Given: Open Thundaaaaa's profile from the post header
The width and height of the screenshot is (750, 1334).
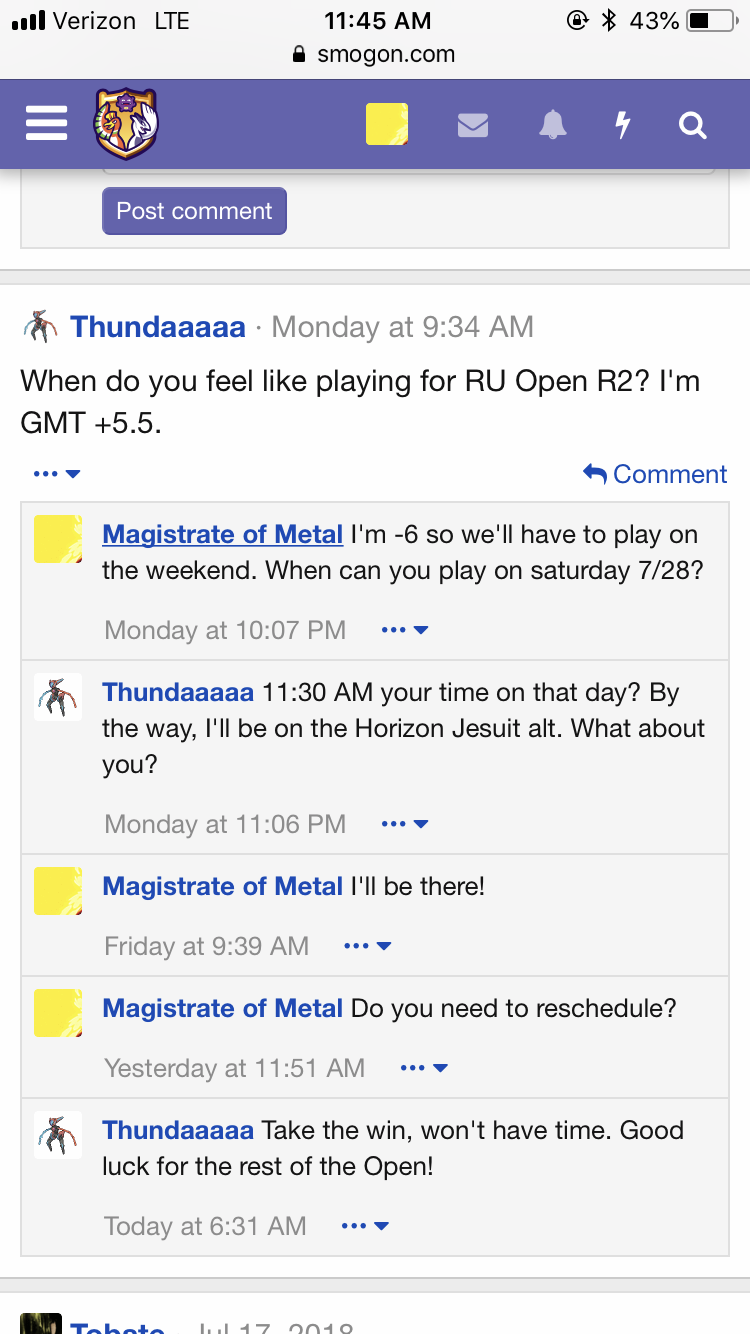Looking at the screenshot, I should point(158,327).
